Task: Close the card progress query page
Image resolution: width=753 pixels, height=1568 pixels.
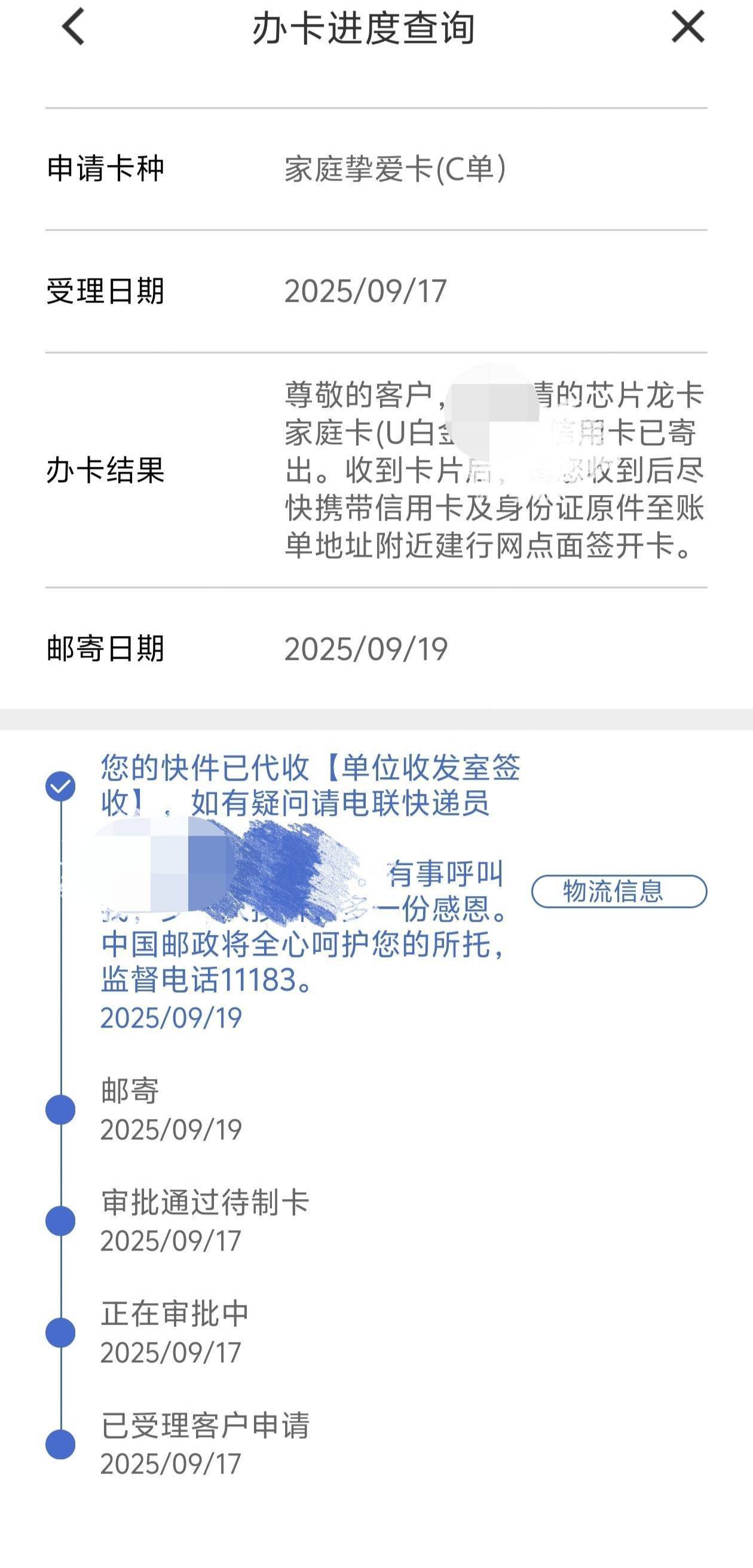Action: click(688, 27)
